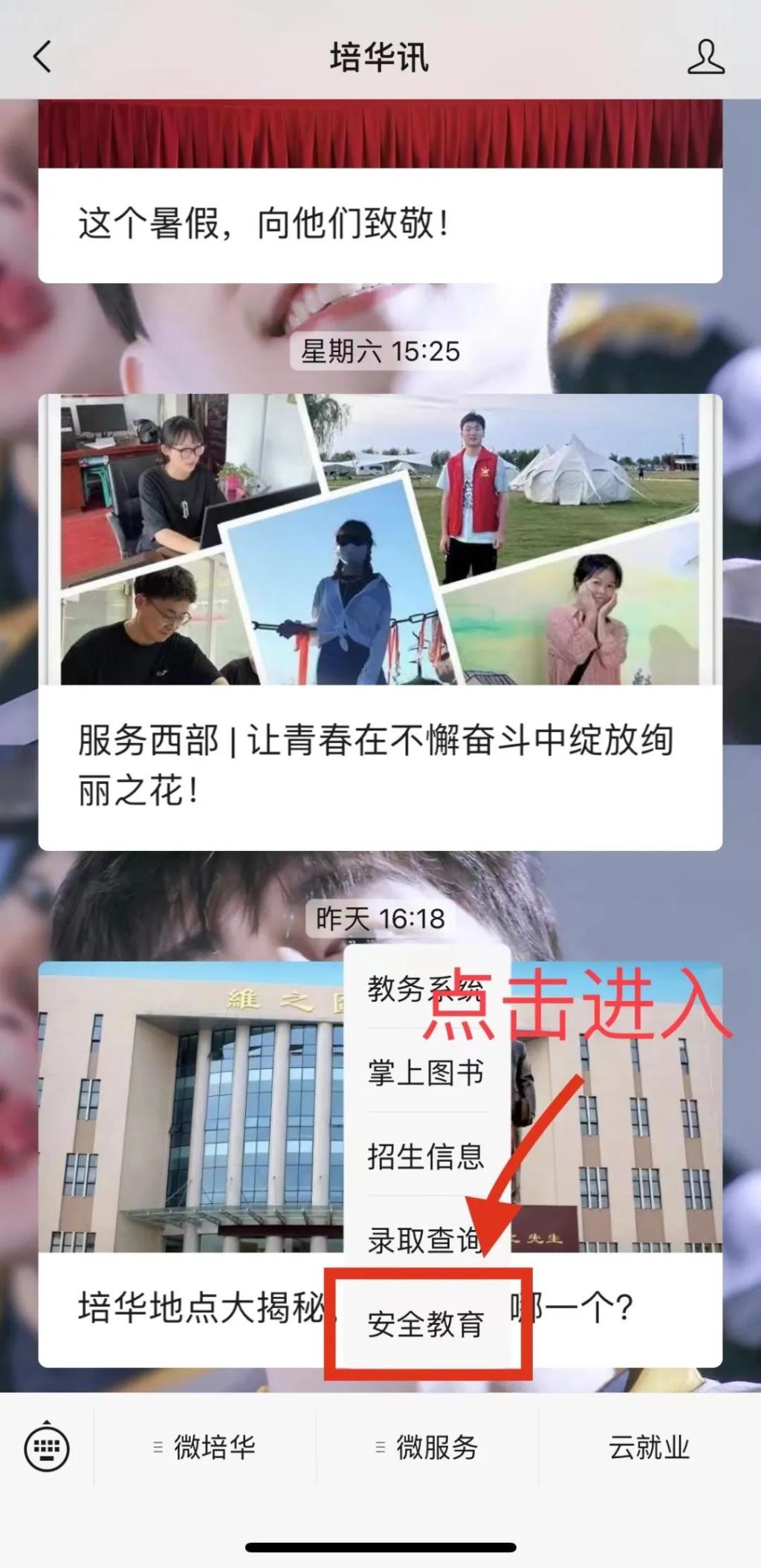The image size is (761, 1568).
Task: Open 云就业 from the bottom bar
Action: (649, 1448)
